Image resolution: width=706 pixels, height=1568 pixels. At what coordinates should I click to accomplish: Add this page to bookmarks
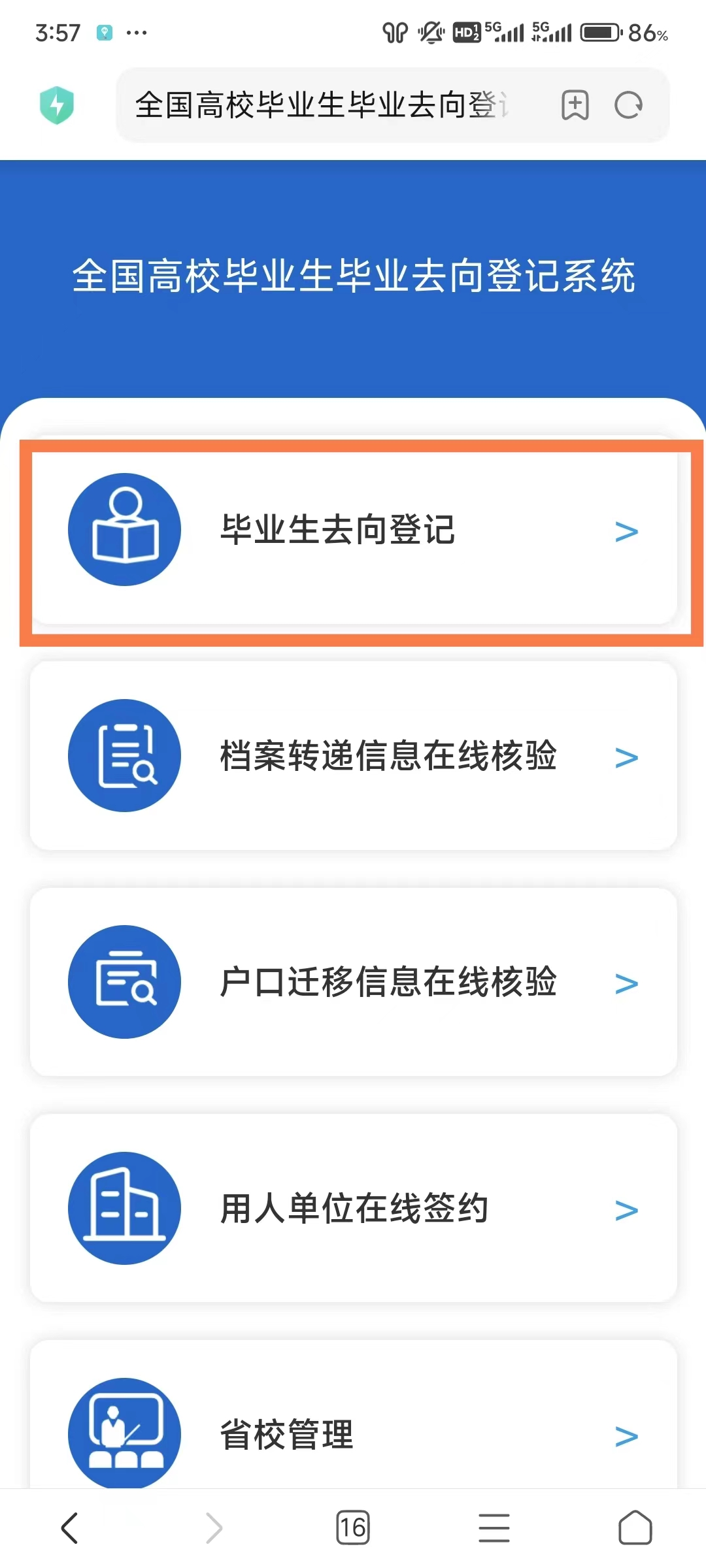(575, 105)
